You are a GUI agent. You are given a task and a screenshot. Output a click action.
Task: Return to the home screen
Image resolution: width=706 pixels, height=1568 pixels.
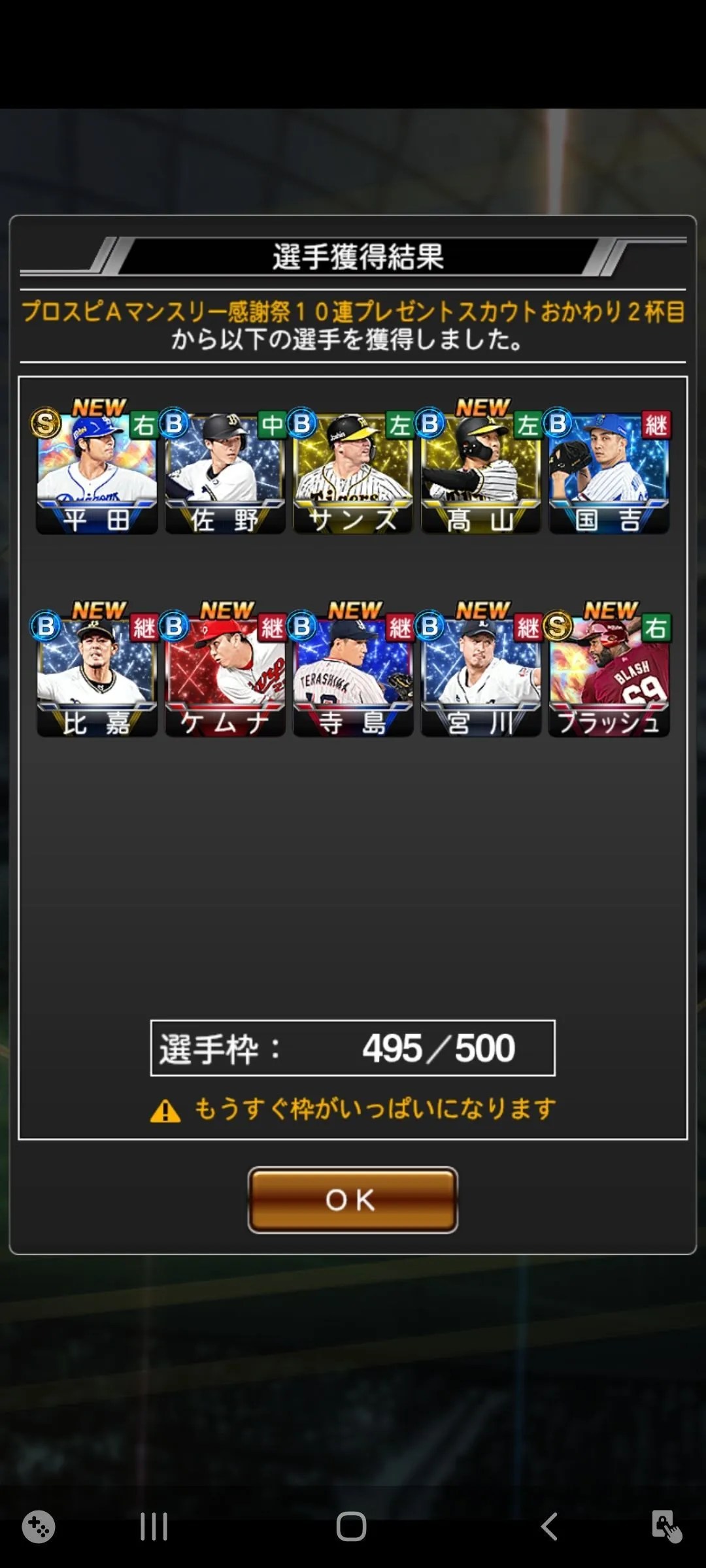351,1527
